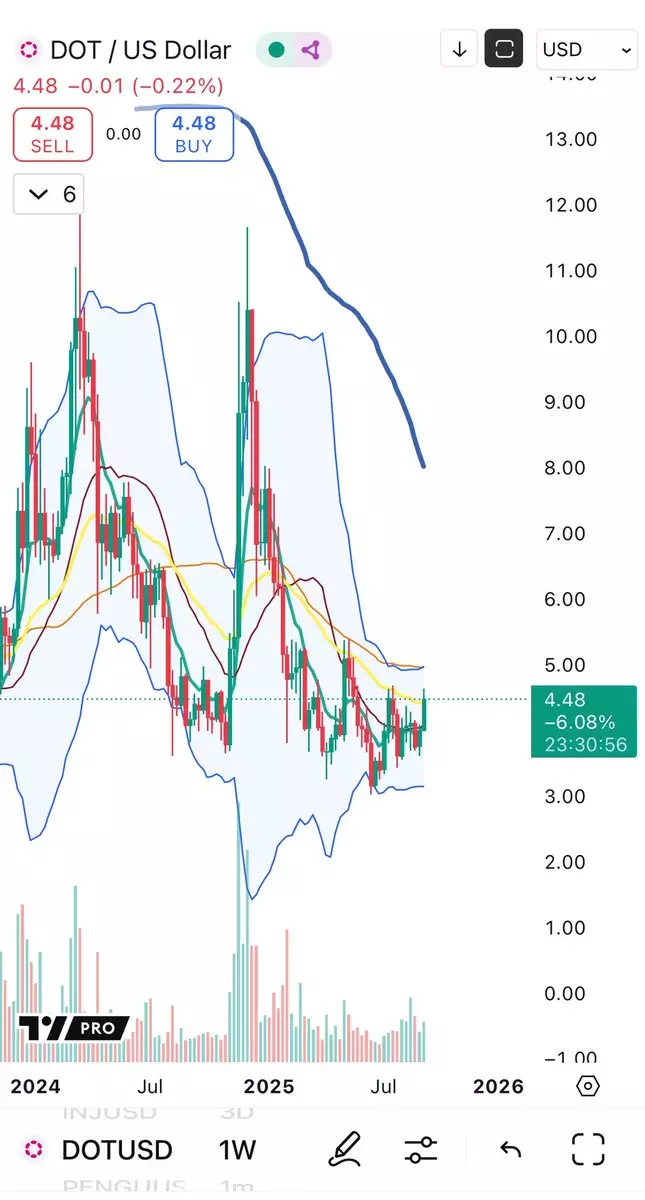Change the 1W timeframe interval

238,1149
